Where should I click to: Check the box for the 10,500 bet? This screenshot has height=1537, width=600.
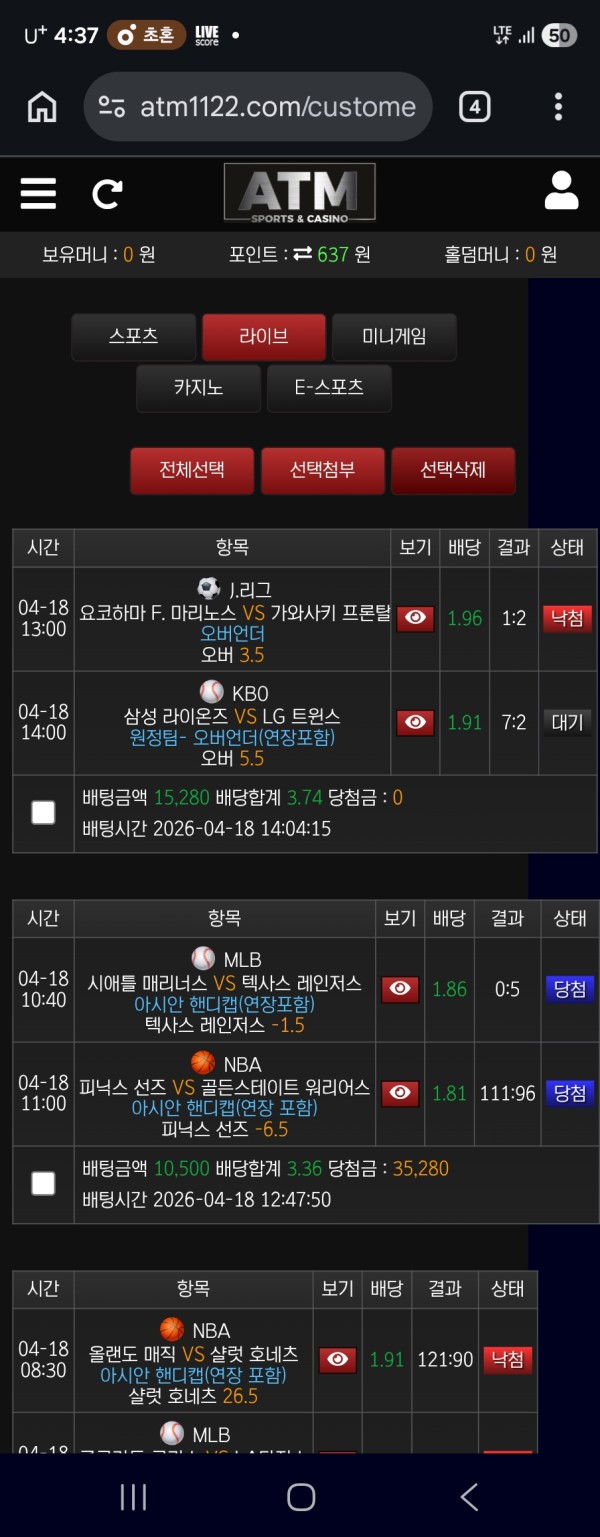tap(43, 1183)
